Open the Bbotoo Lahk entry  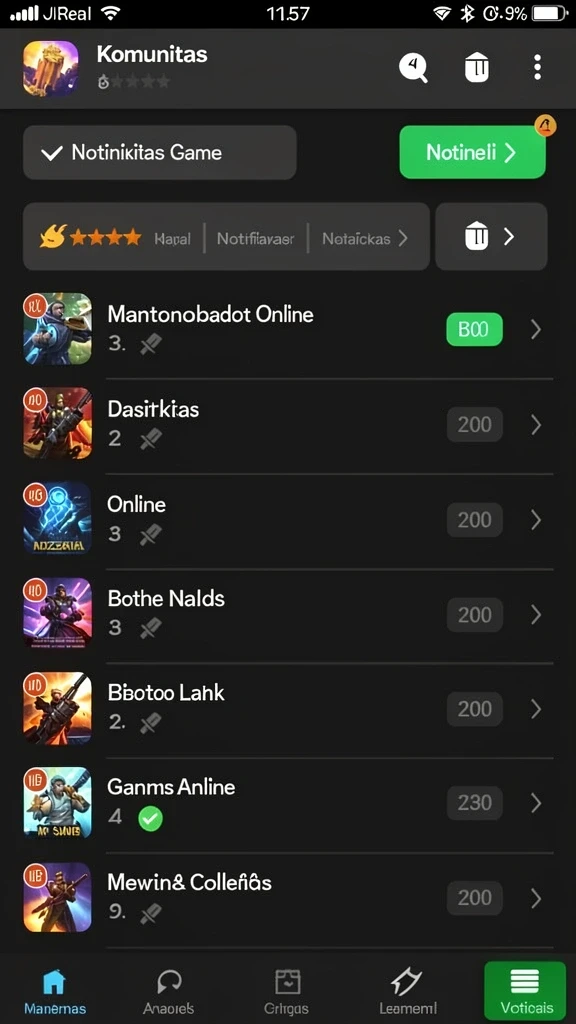[288, 709]
